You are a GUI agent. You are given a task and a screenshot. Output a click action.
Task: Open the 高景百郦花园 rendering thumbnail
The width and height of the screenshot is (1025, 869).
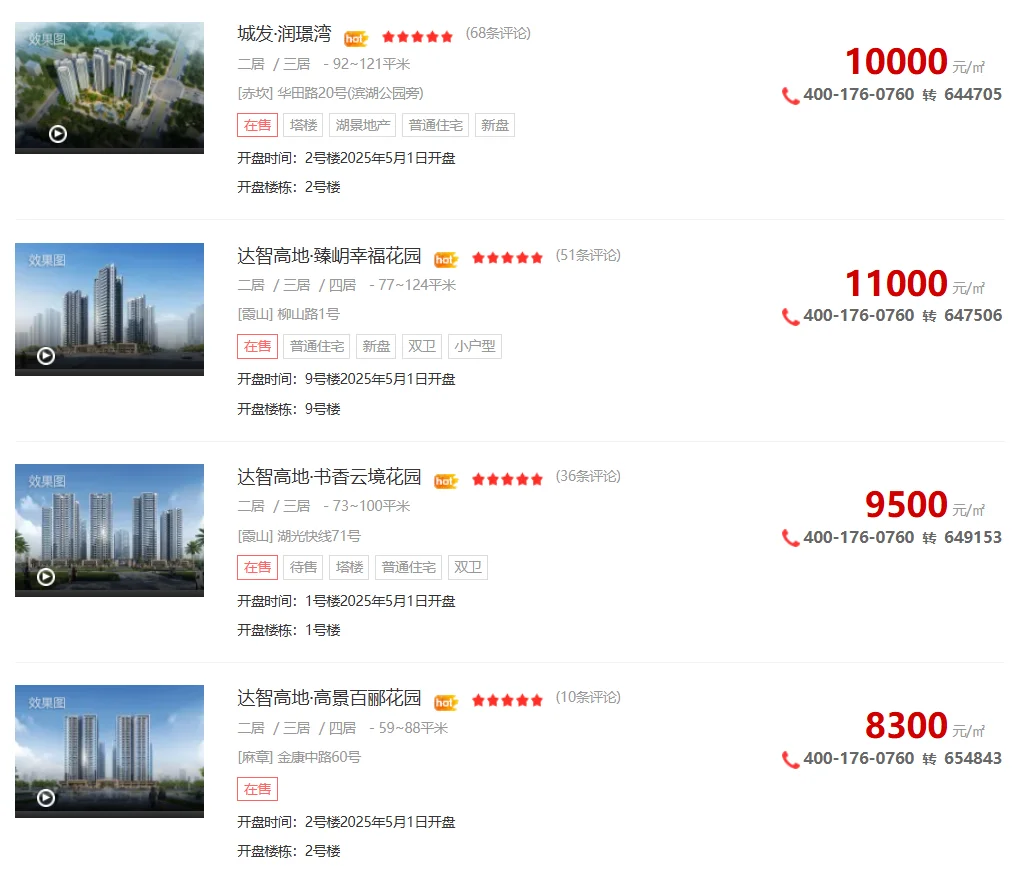click(109, 750)
